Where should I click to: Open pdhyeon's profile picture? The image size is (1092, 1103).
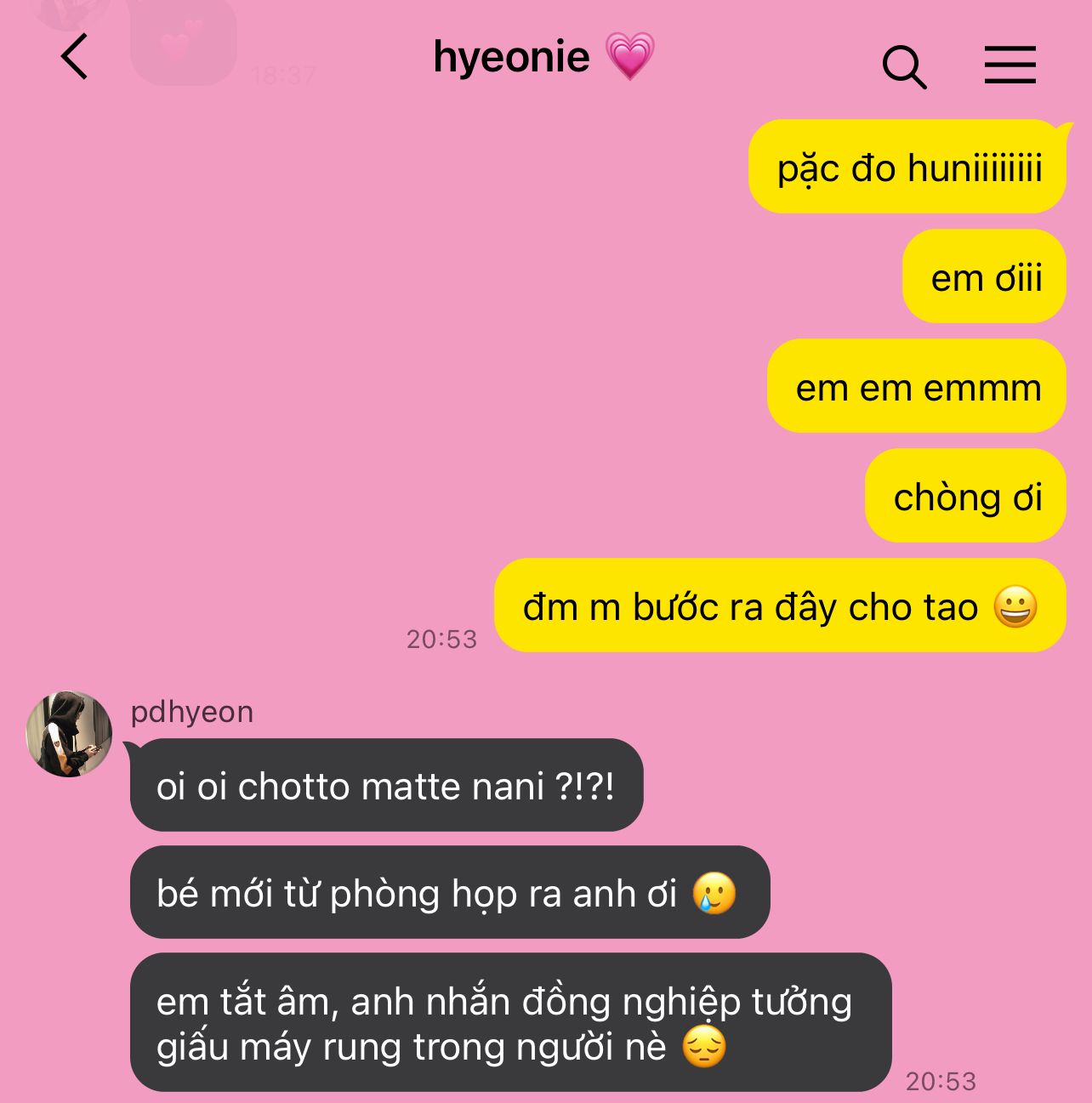point(69,734)
